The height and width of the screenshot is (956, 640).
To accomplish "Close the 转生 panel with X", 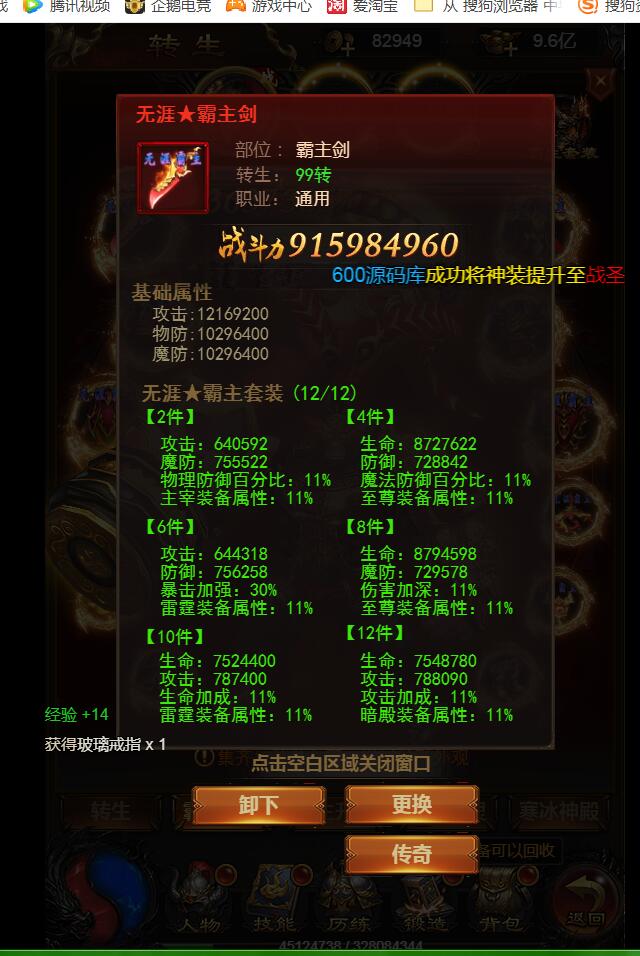I will [599, 81].
